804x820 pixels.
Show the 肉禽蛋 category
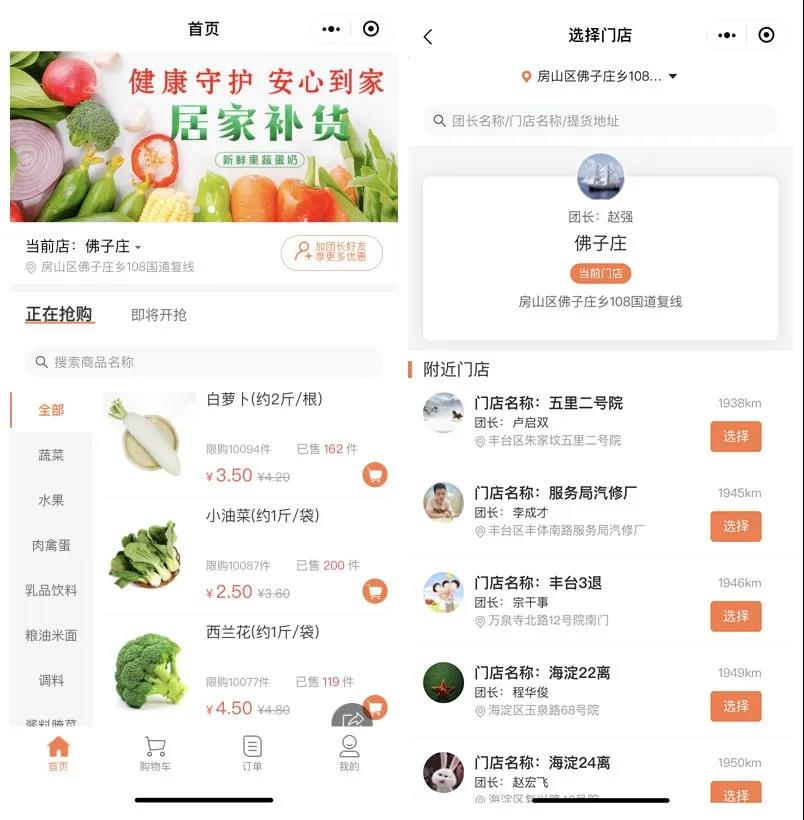(x=51, y=545)
